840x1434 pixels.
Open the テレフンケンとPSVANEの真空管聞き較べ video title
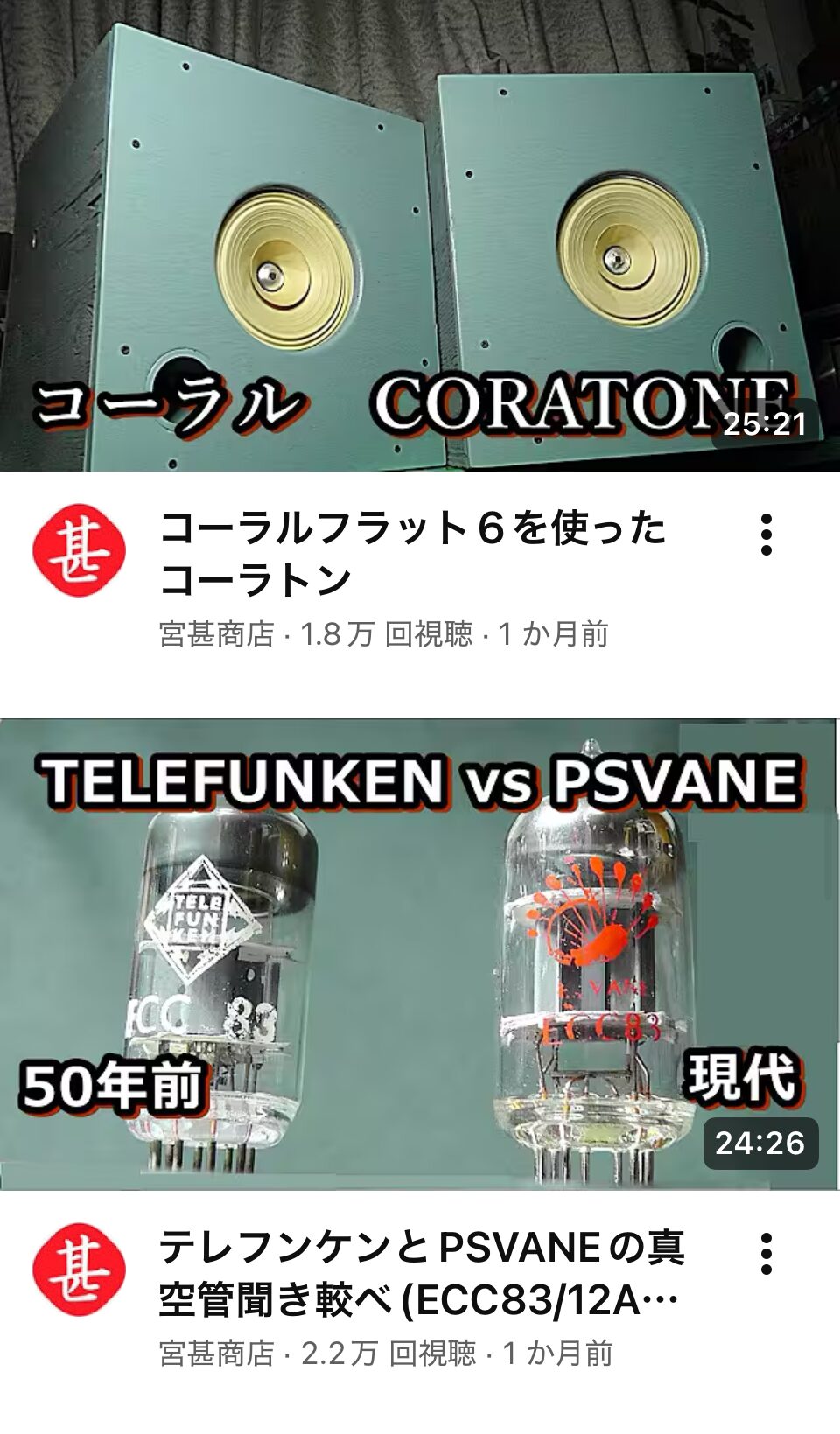420,1273
